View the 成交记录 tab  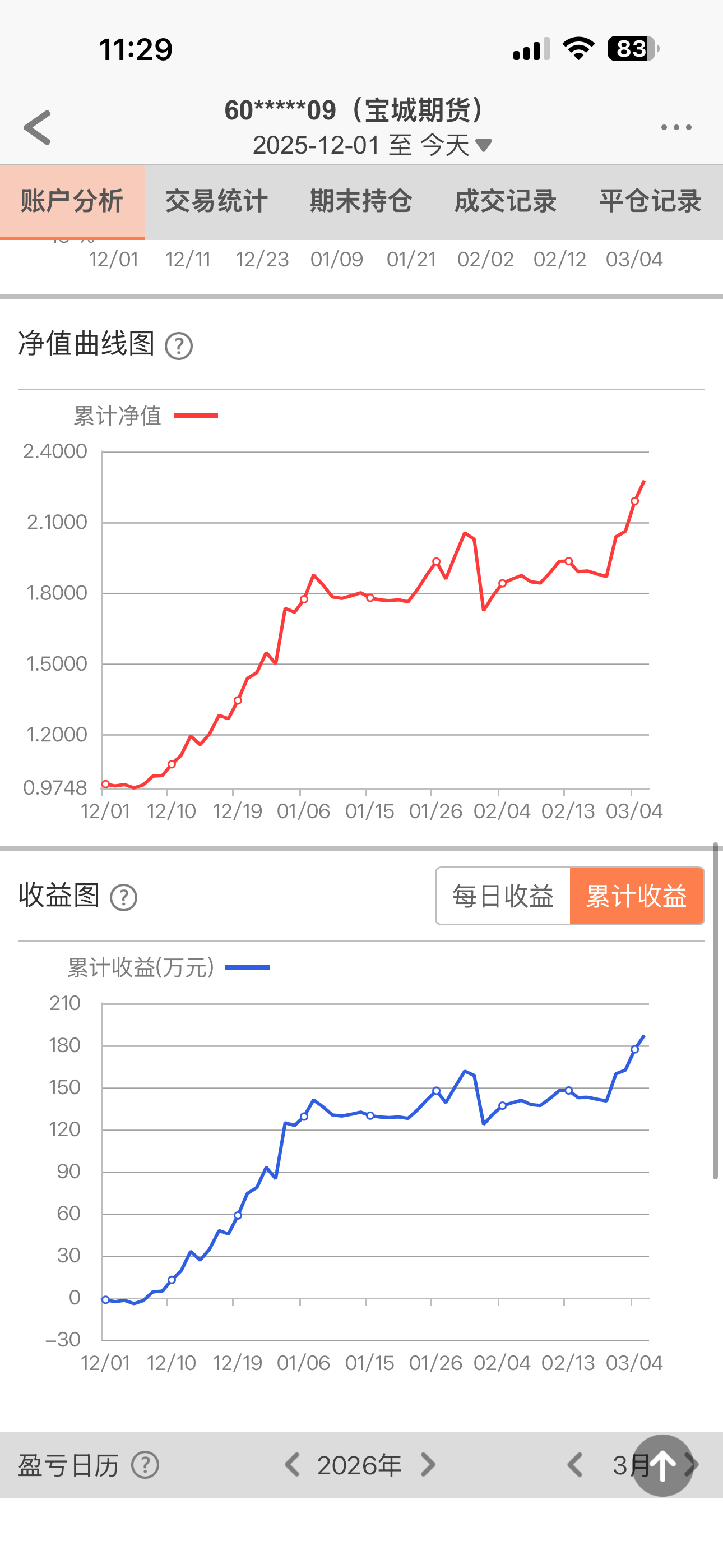pyautogui.click(x=505, y=201)
